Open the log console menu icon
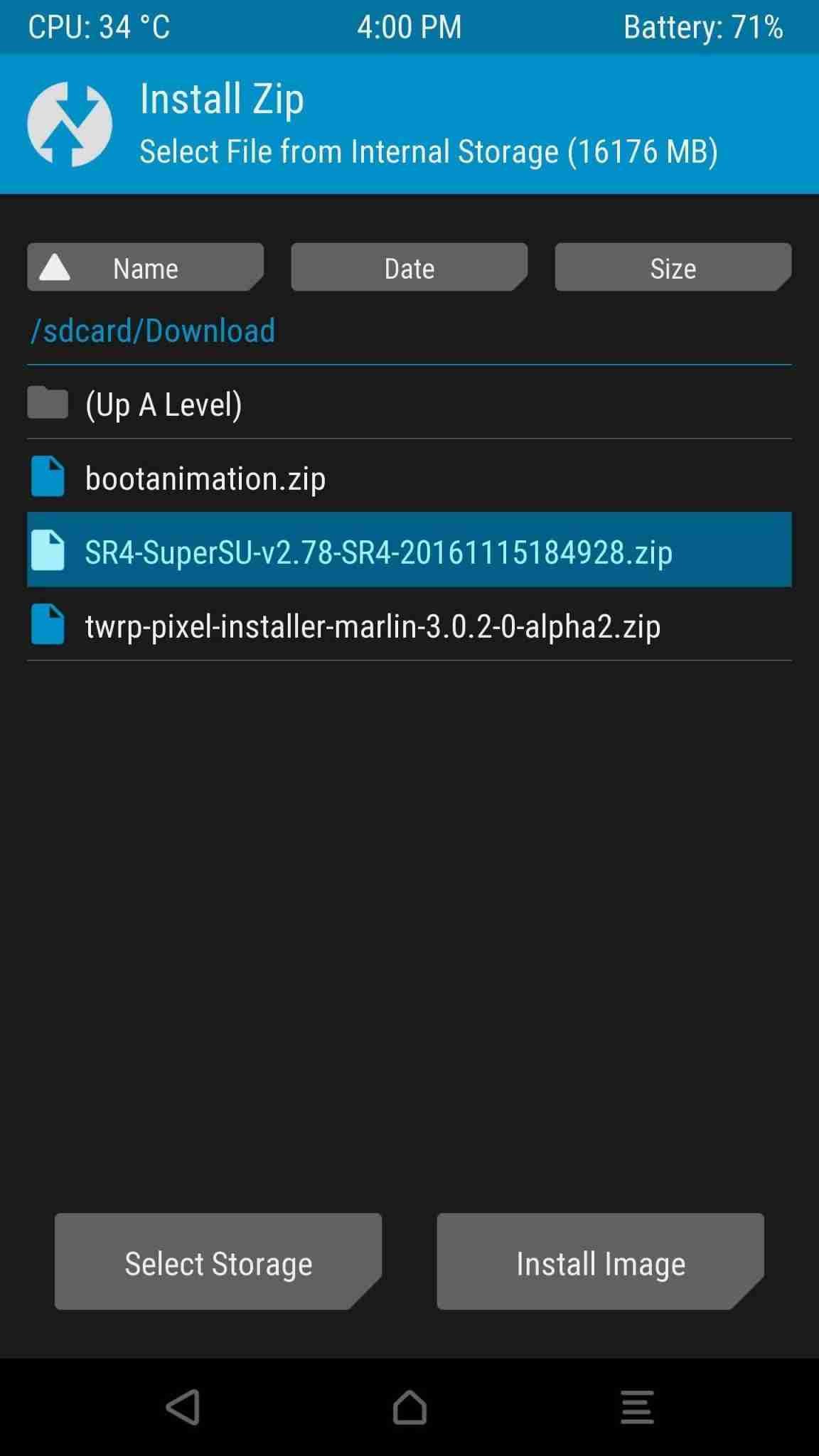This screenshot has width=819, height=1456. [x=637, y=1407]
